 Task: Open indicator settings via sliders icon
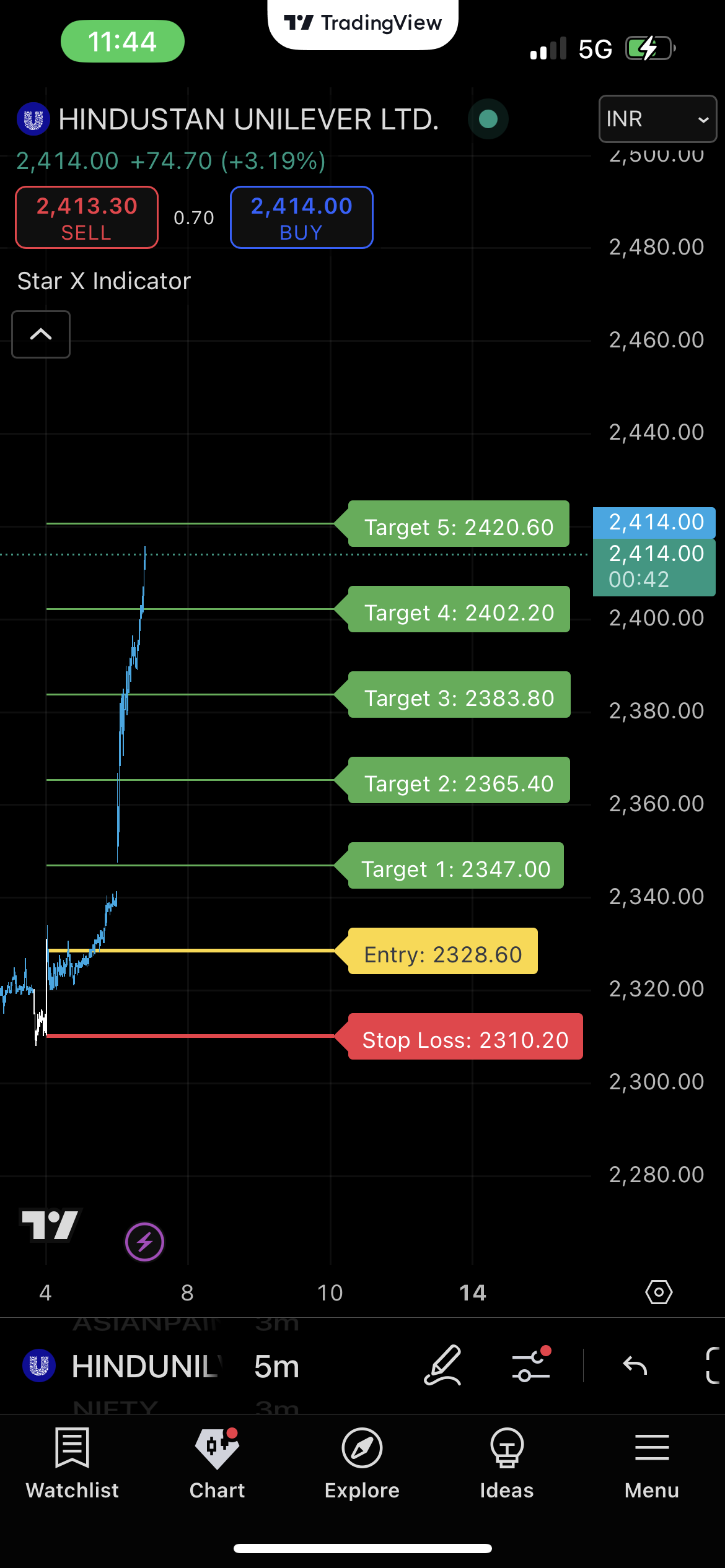click(x=530, y=1367)
